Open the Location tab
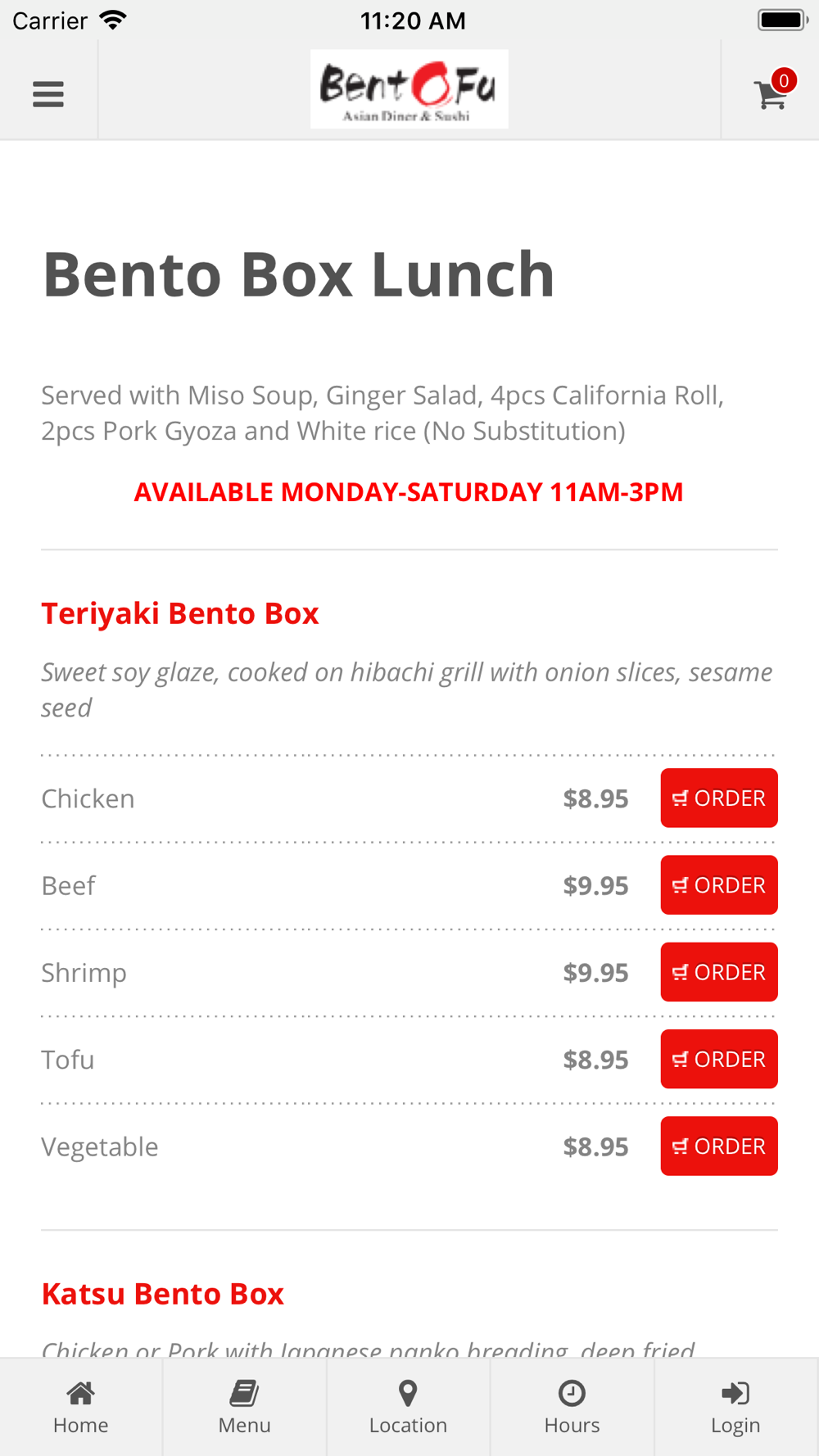The image size is (819, 1456). (x=409, y=1407)
